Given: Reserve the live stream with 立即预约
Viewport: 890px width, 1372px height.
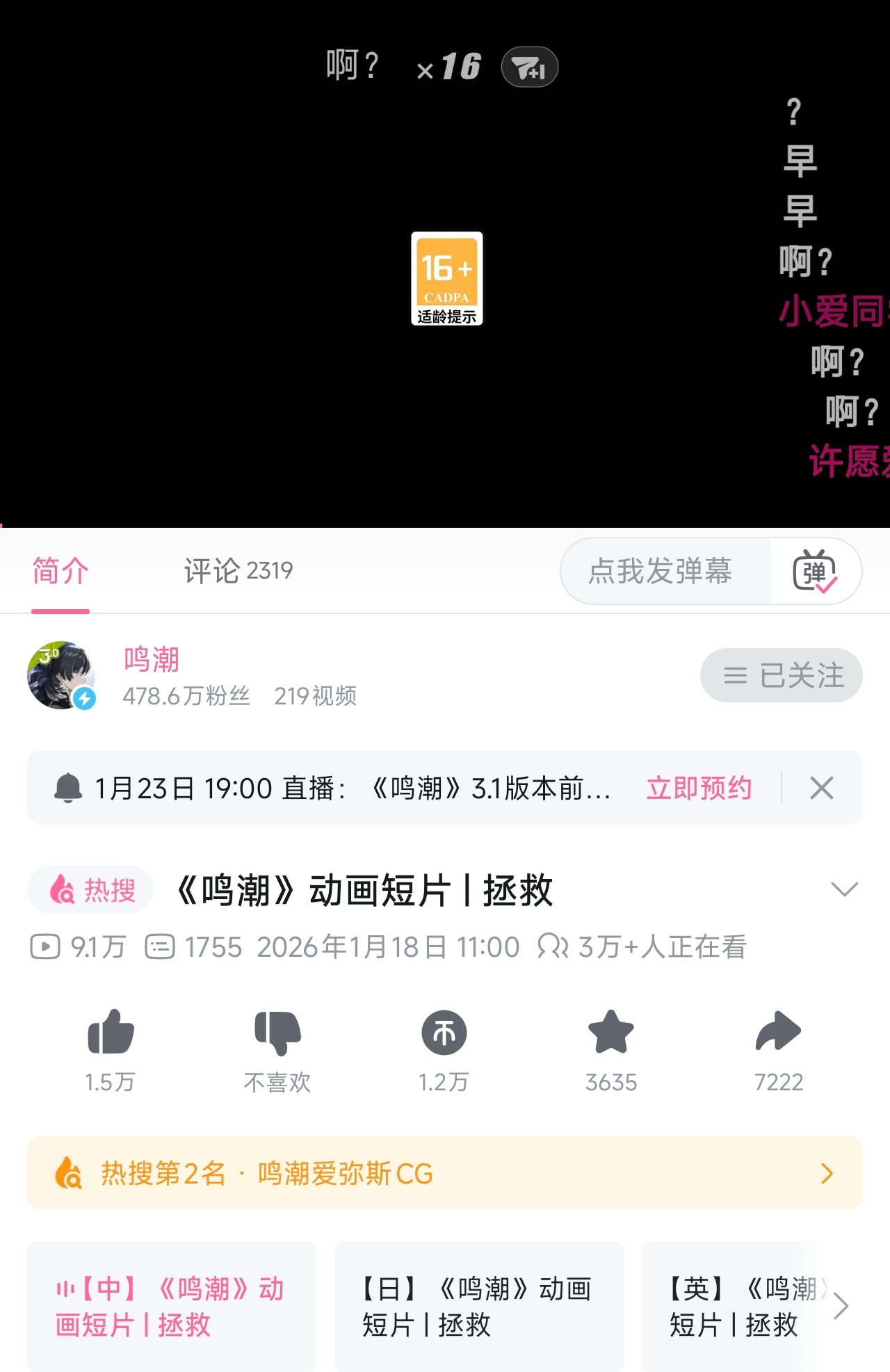Looking at the screenshot, I should pyautogui.click(x=699, y=788).
